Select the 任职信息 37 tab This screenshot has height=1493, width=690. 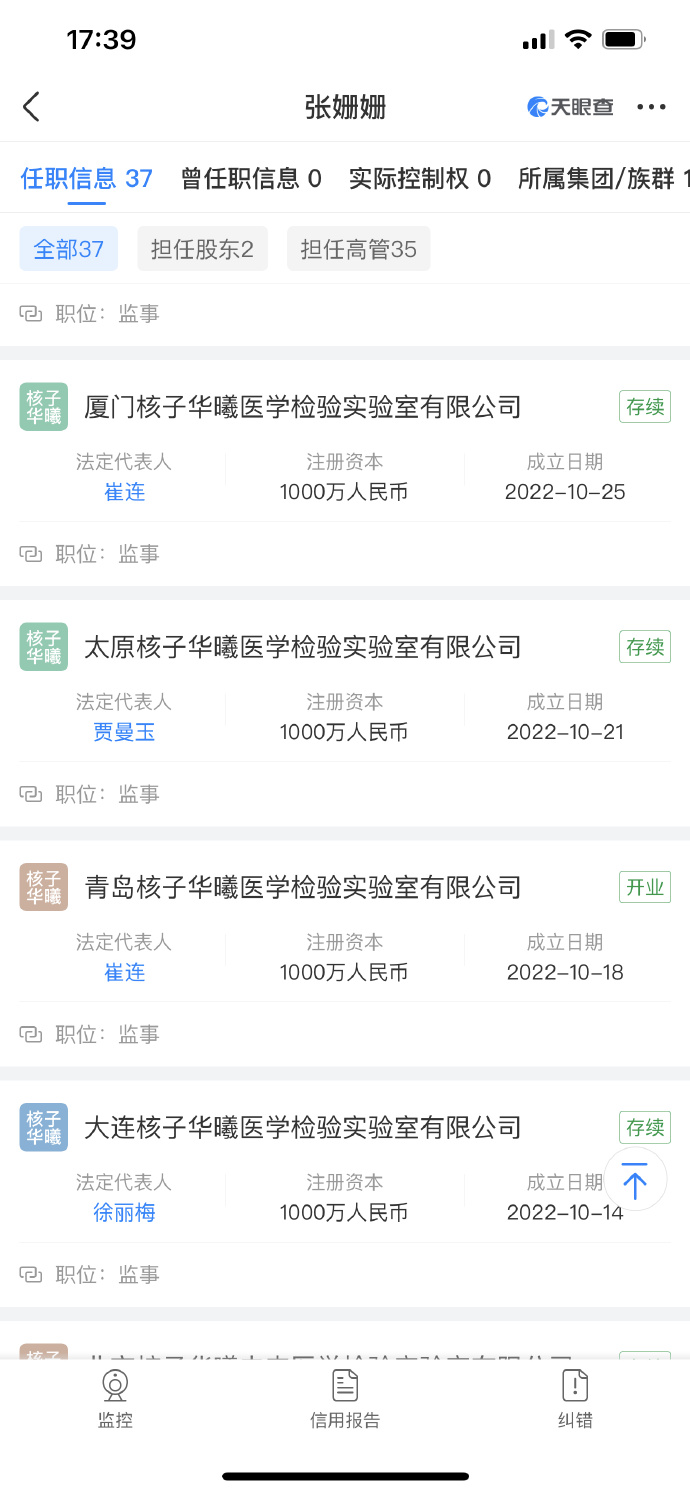tap(87, 179)
